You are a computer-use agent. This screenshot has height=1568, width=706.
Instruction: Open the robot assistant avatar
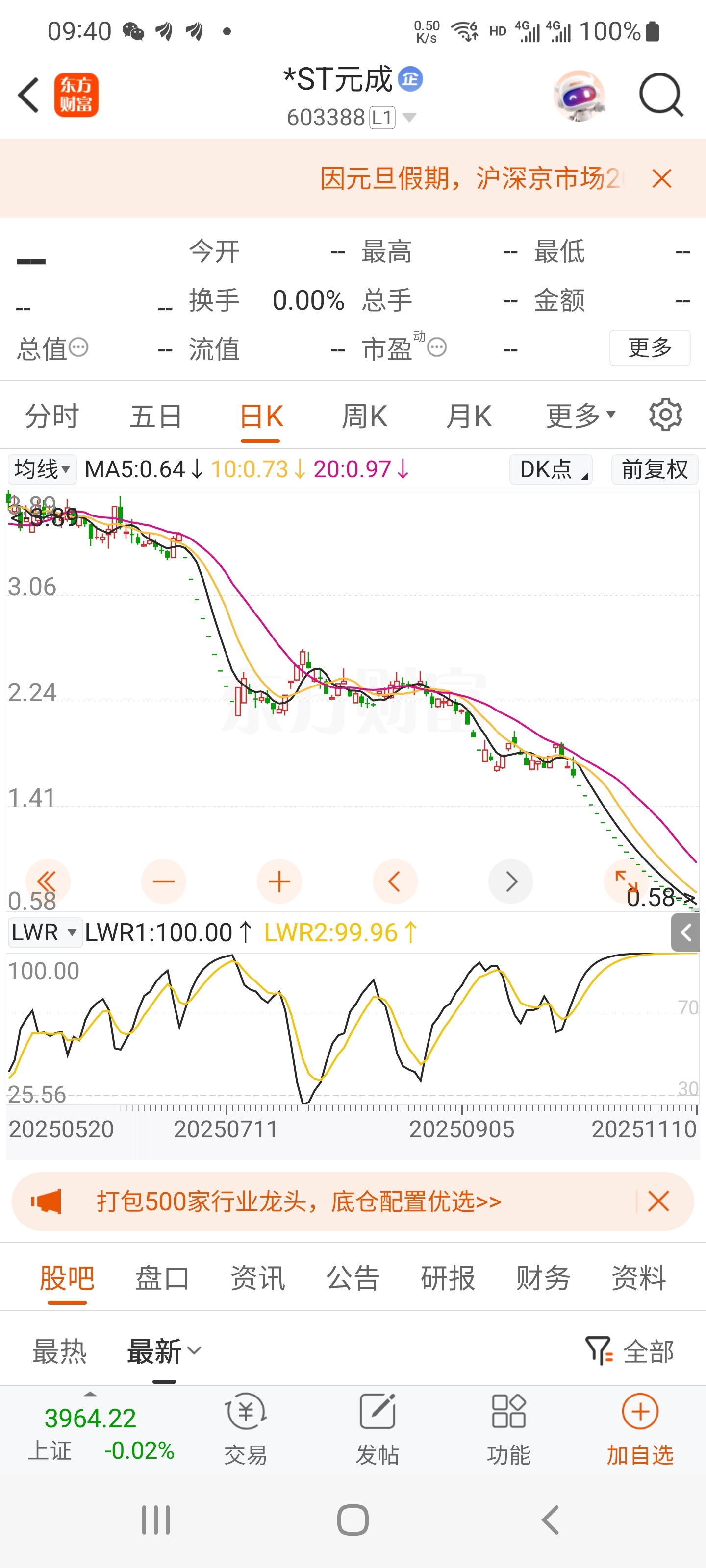[579, 95]
